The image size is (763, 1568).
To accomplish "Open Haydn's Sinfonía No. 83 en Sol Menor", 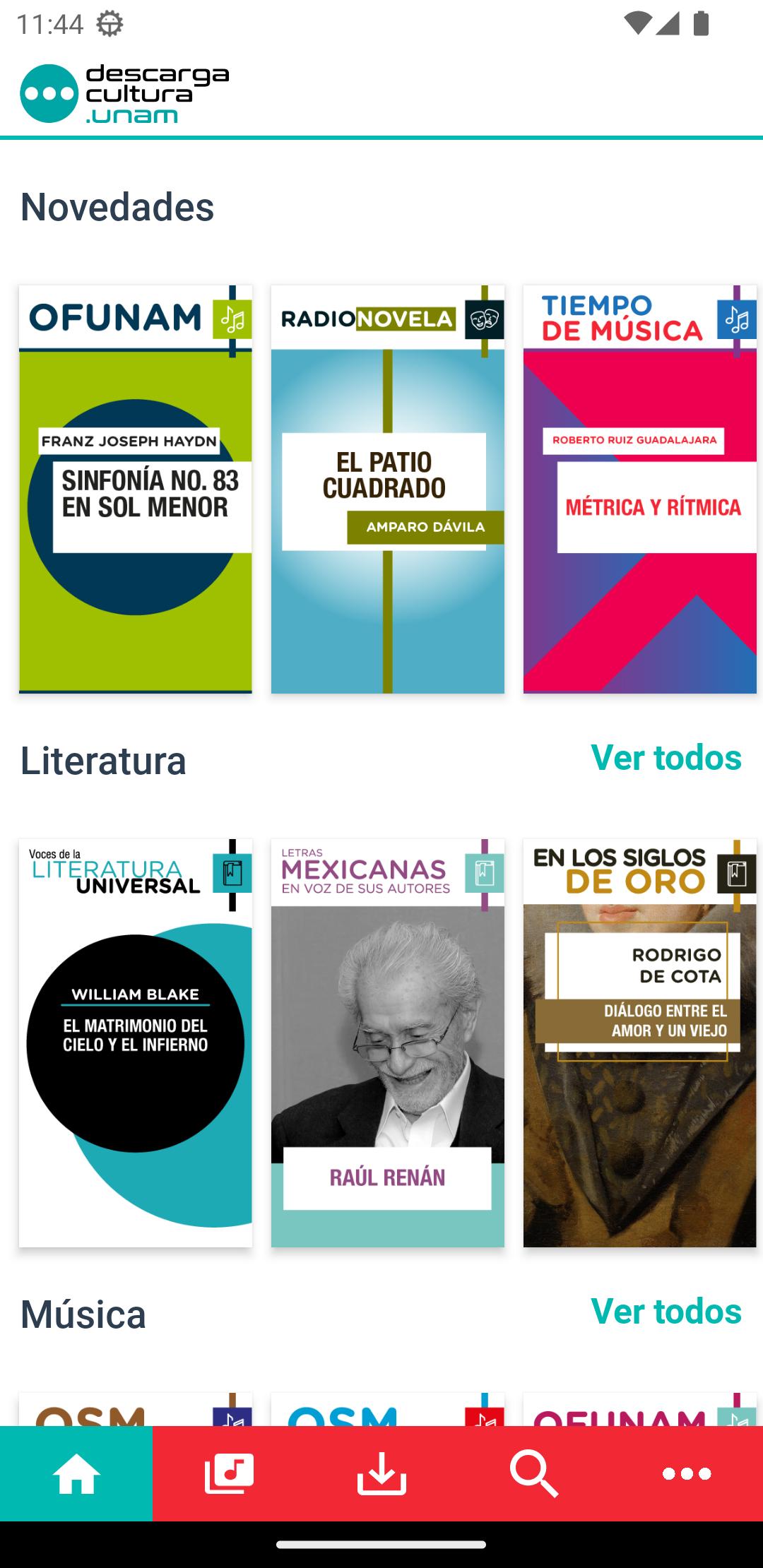I will tap(136, 489).
